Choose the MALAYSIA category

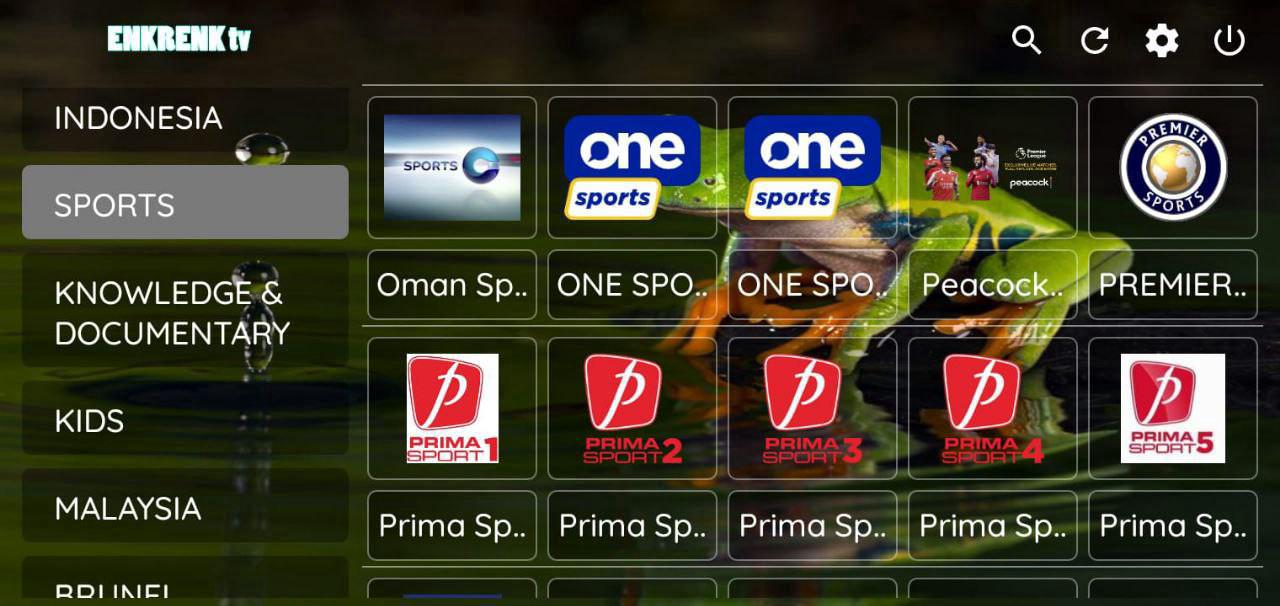tap(185, 508)
